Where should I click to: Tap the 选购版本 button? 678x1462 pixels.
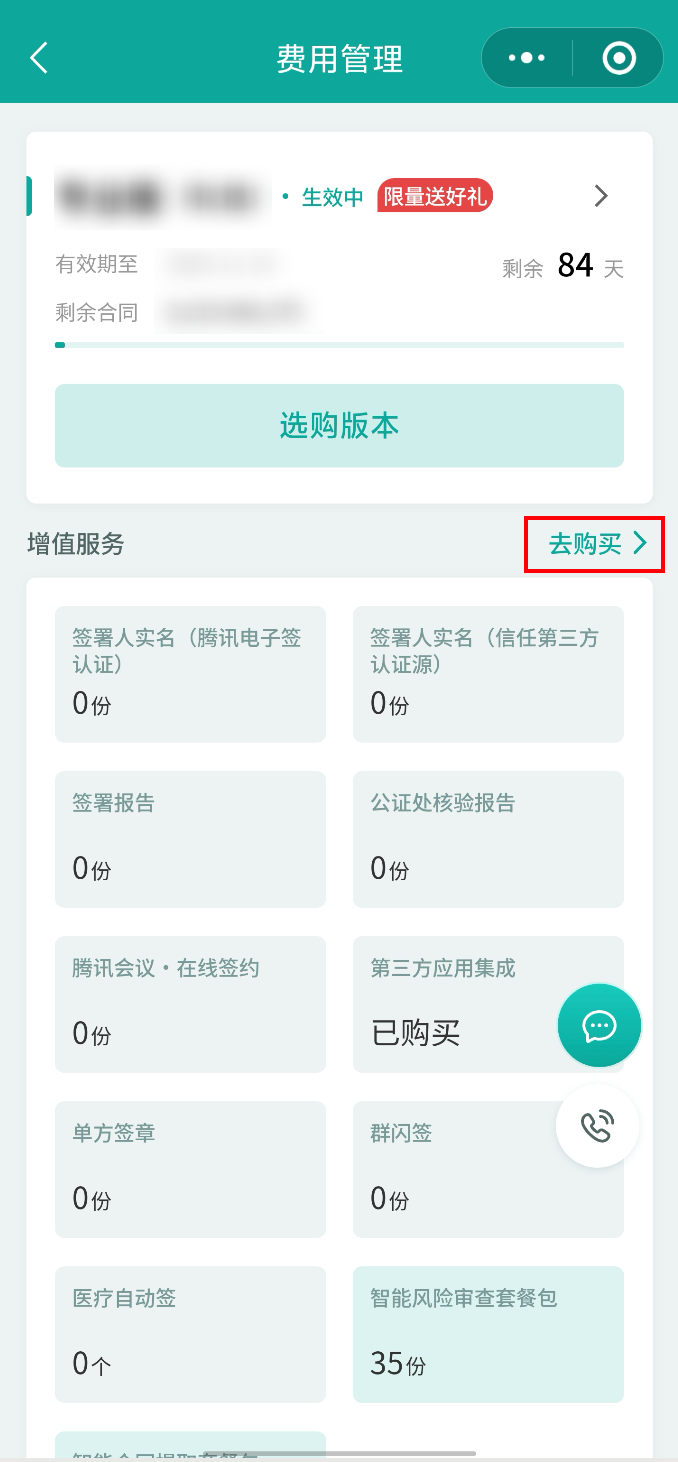[339, 426]
